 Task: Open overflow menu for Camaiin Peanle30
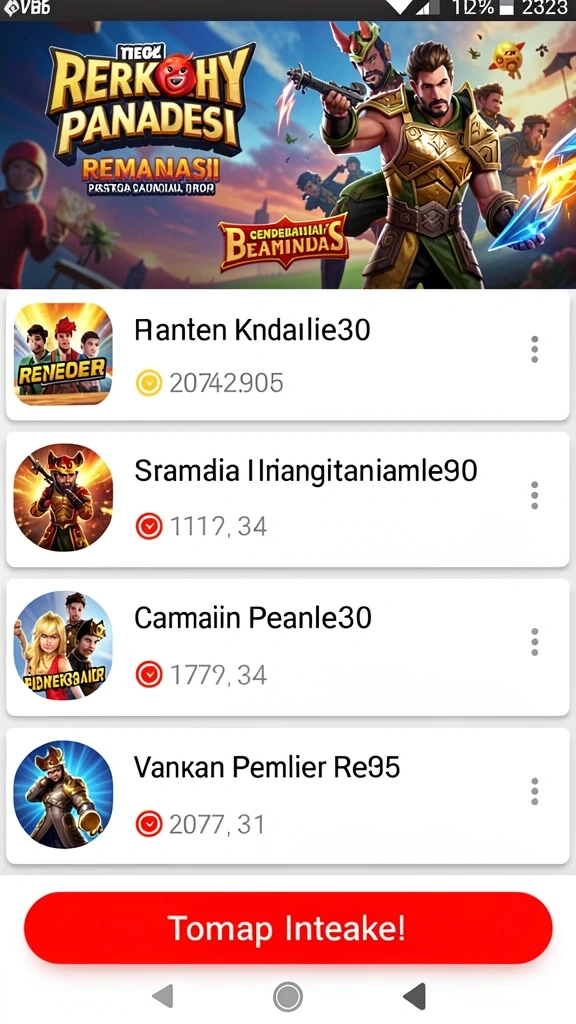click(x=535, y=643)
